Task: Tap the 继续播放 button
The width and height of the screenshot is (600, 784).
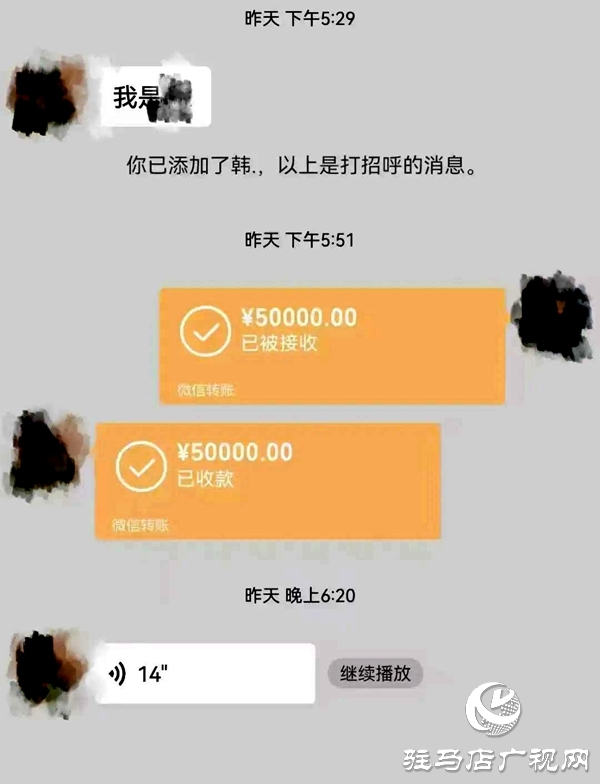Action: coord(375,673)
